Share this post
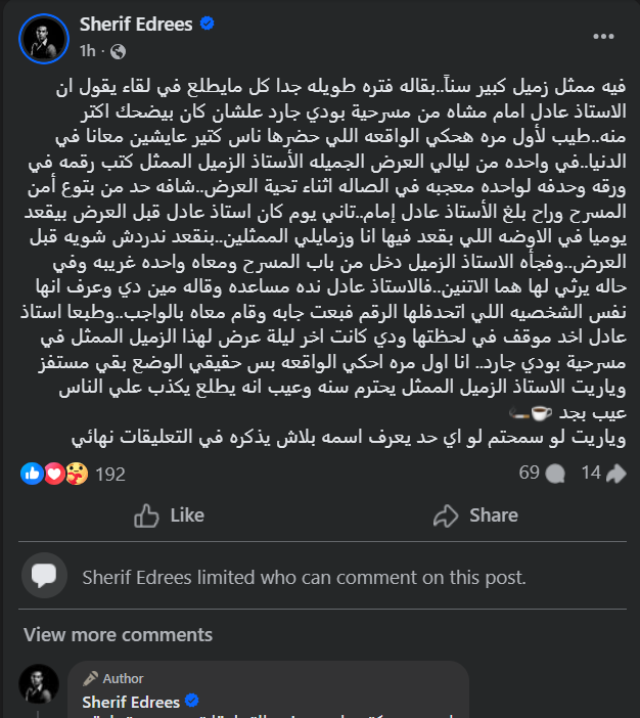Viewport: 640px width, 718px height. point(476,515)
